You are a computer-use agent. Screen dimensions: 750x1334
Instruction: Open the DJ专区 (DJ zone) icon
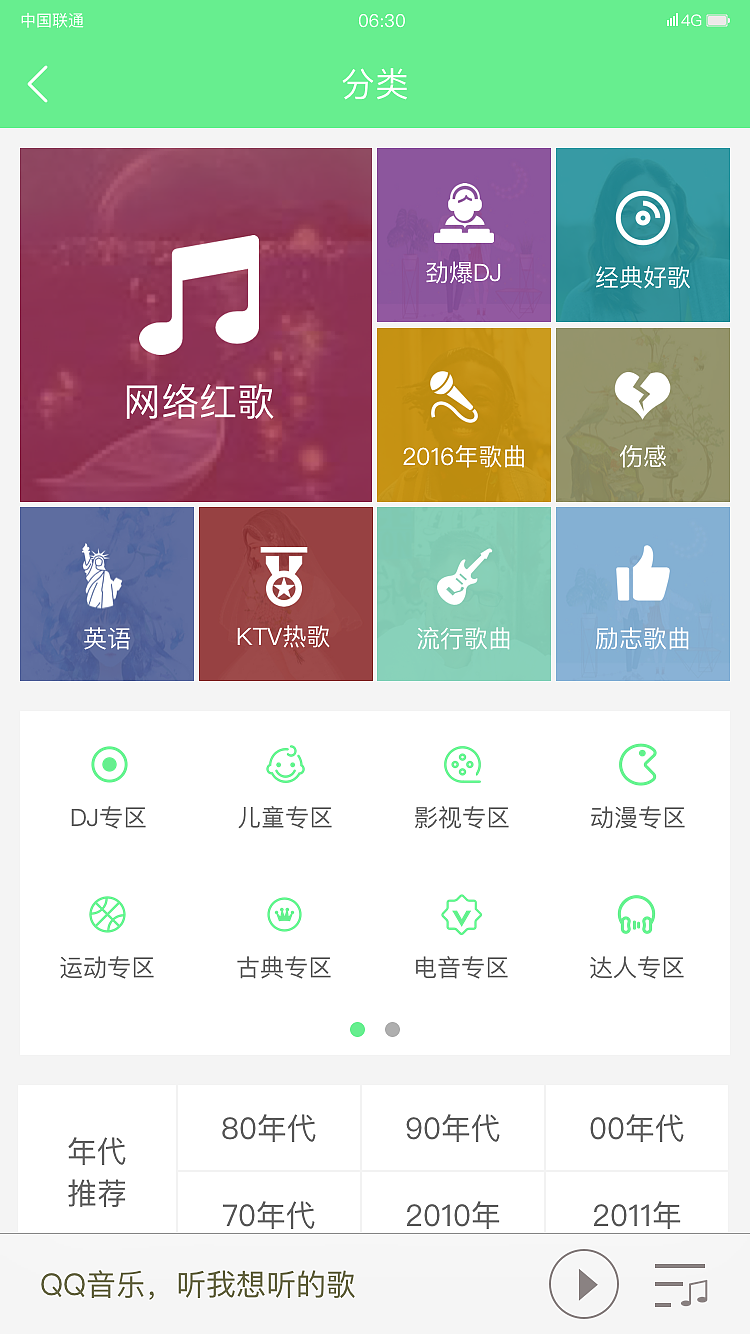108,785
